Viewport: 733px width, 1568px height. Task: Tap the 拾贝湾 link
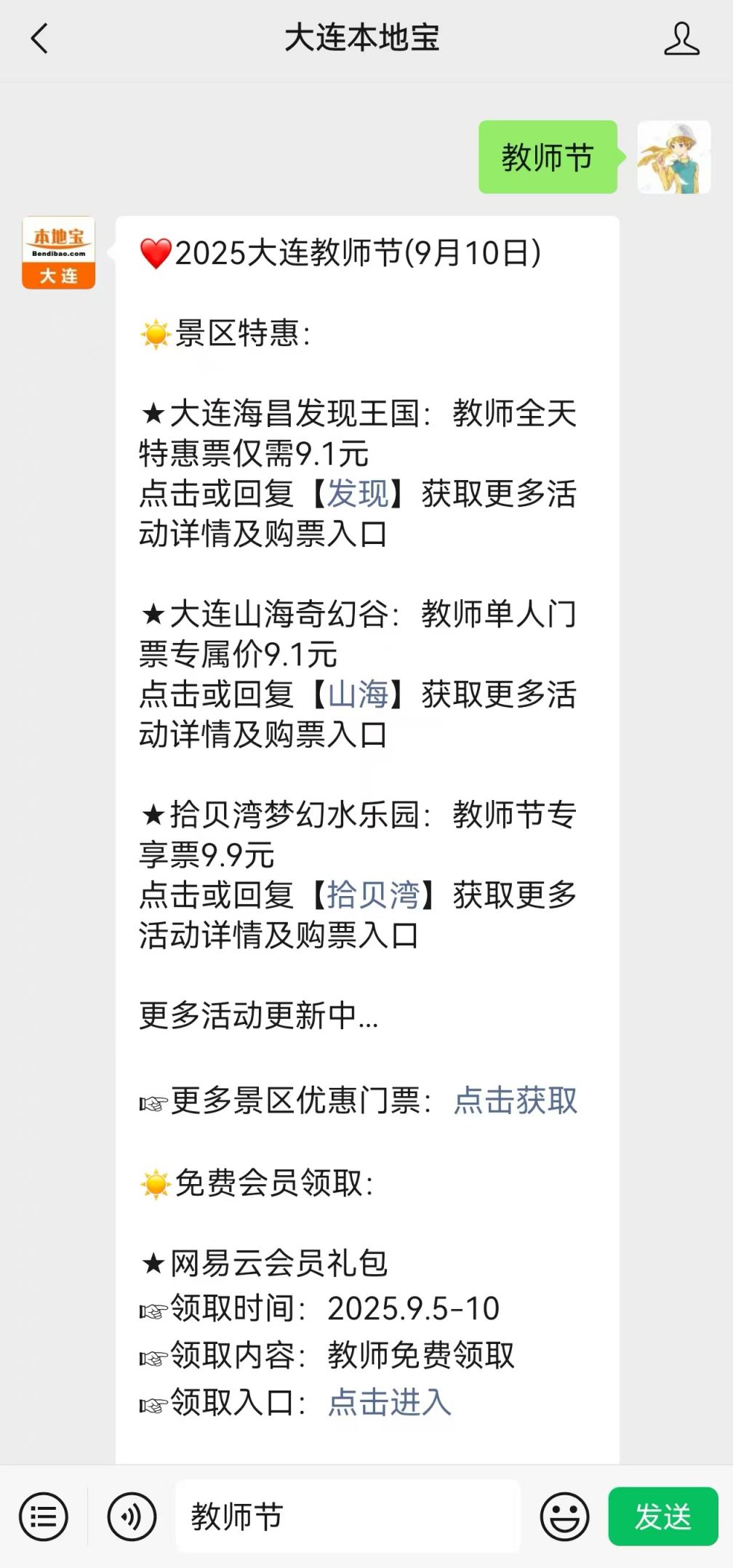pyautogui.click(x=373, y=895)
